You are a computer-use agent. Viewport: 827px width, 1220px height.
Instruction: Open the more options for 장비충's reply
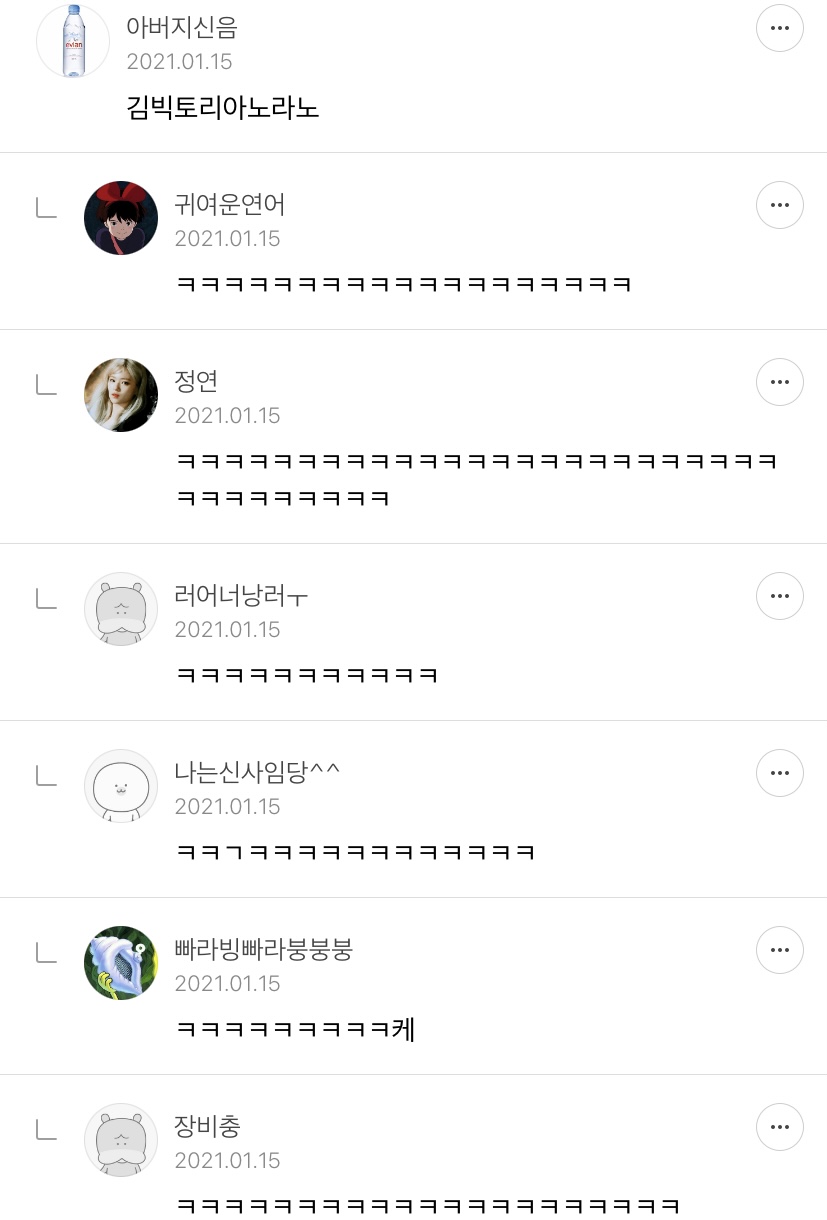[x=780, y=1127]
